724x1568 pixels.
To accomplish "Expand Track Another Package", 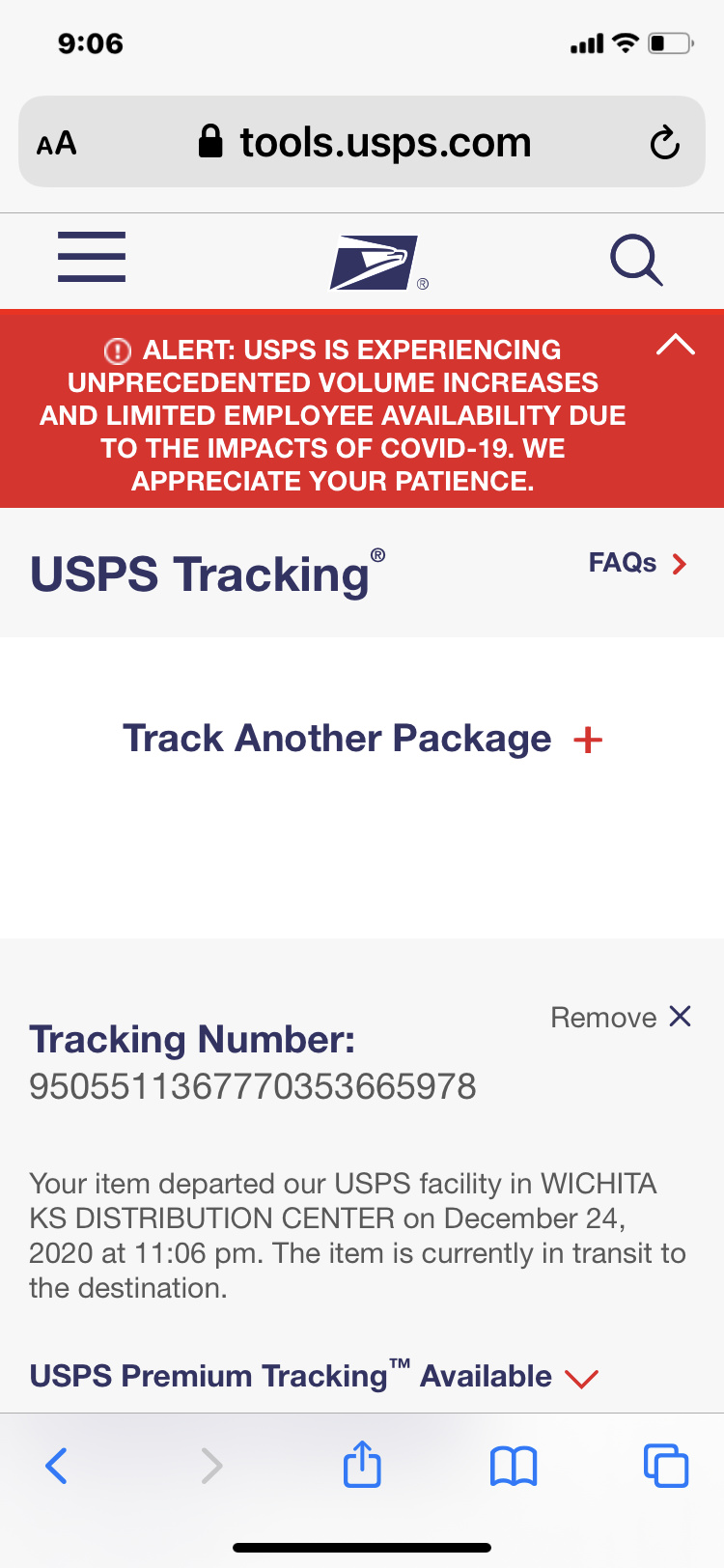I will click(362, 739).
